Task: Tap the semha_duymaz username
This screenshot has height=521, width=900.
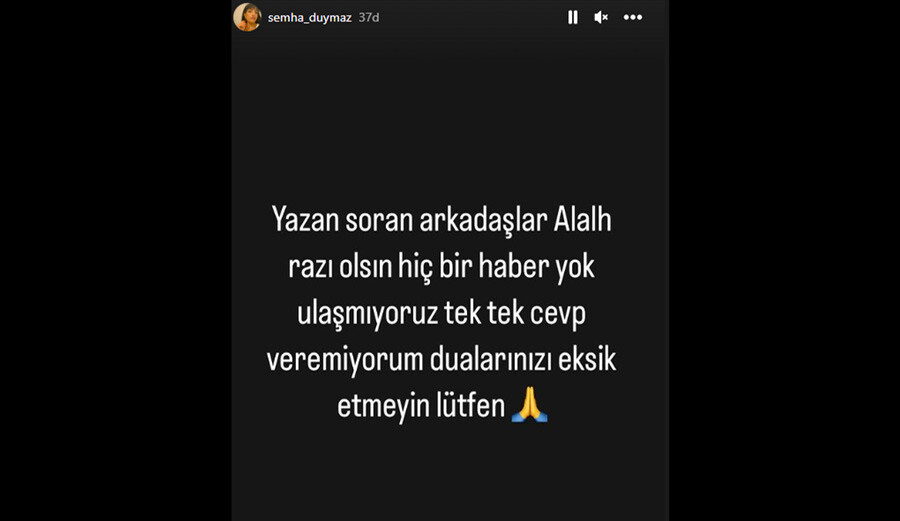Action: click(x=310, y=18)
